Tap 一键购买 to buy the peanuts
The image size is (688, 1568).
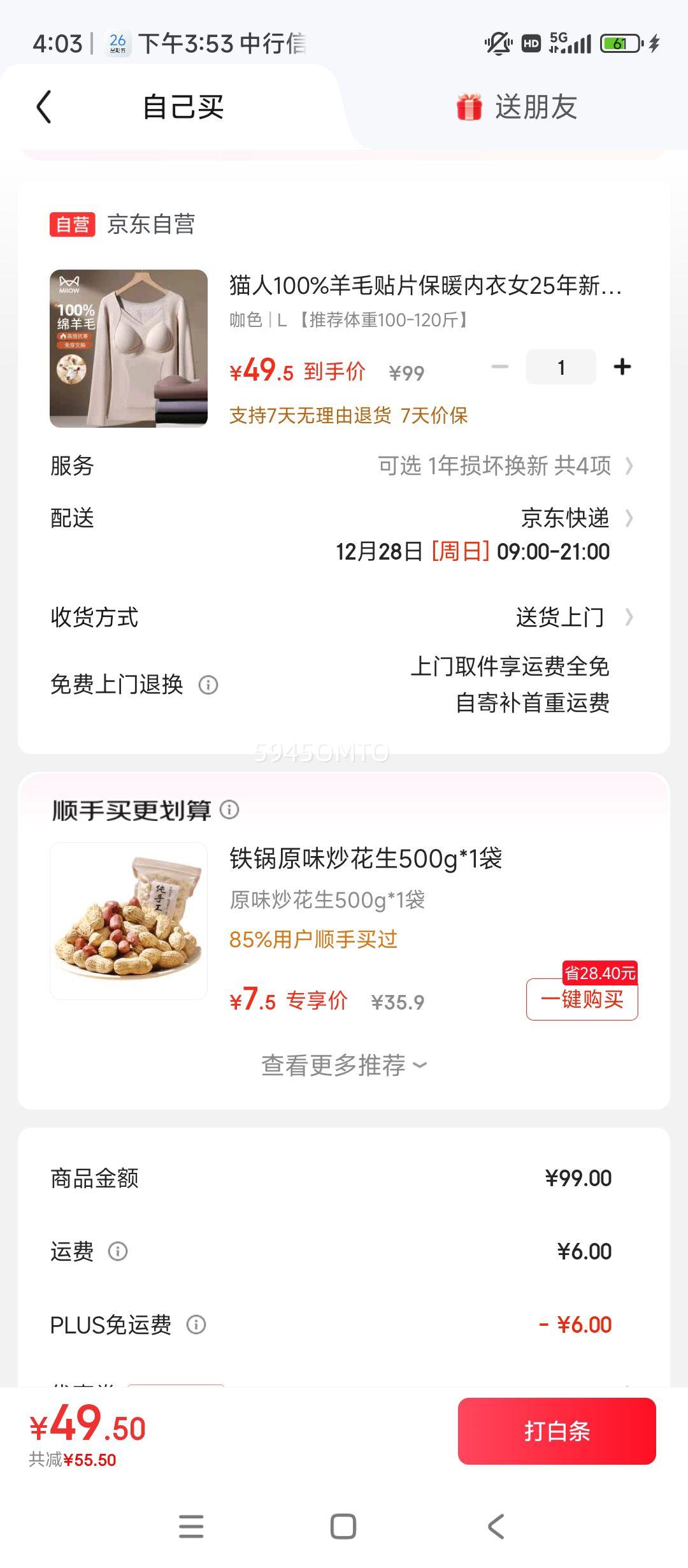point(580,998)
